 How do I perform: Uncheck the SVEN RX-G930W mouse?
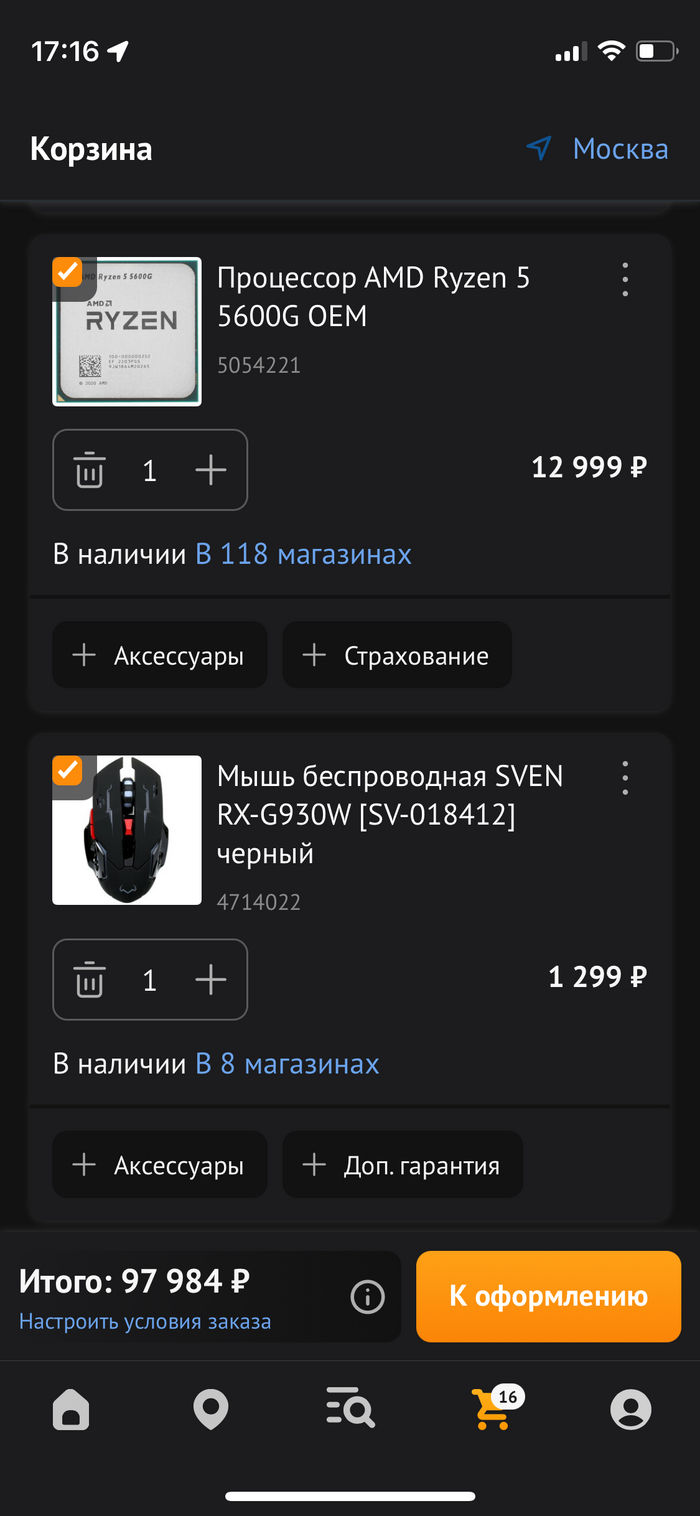point(67,771)
